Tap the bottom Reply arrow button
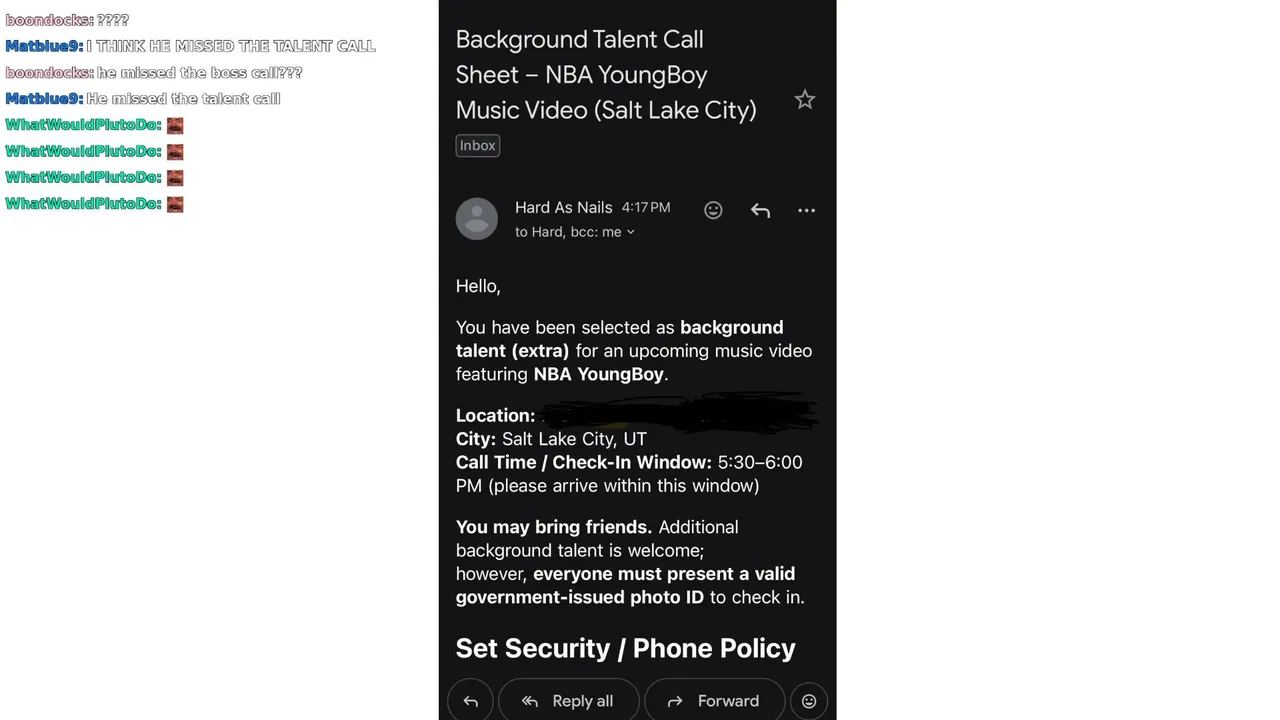The width and height of the screenshot is (1280, 720). click(470, 701)
